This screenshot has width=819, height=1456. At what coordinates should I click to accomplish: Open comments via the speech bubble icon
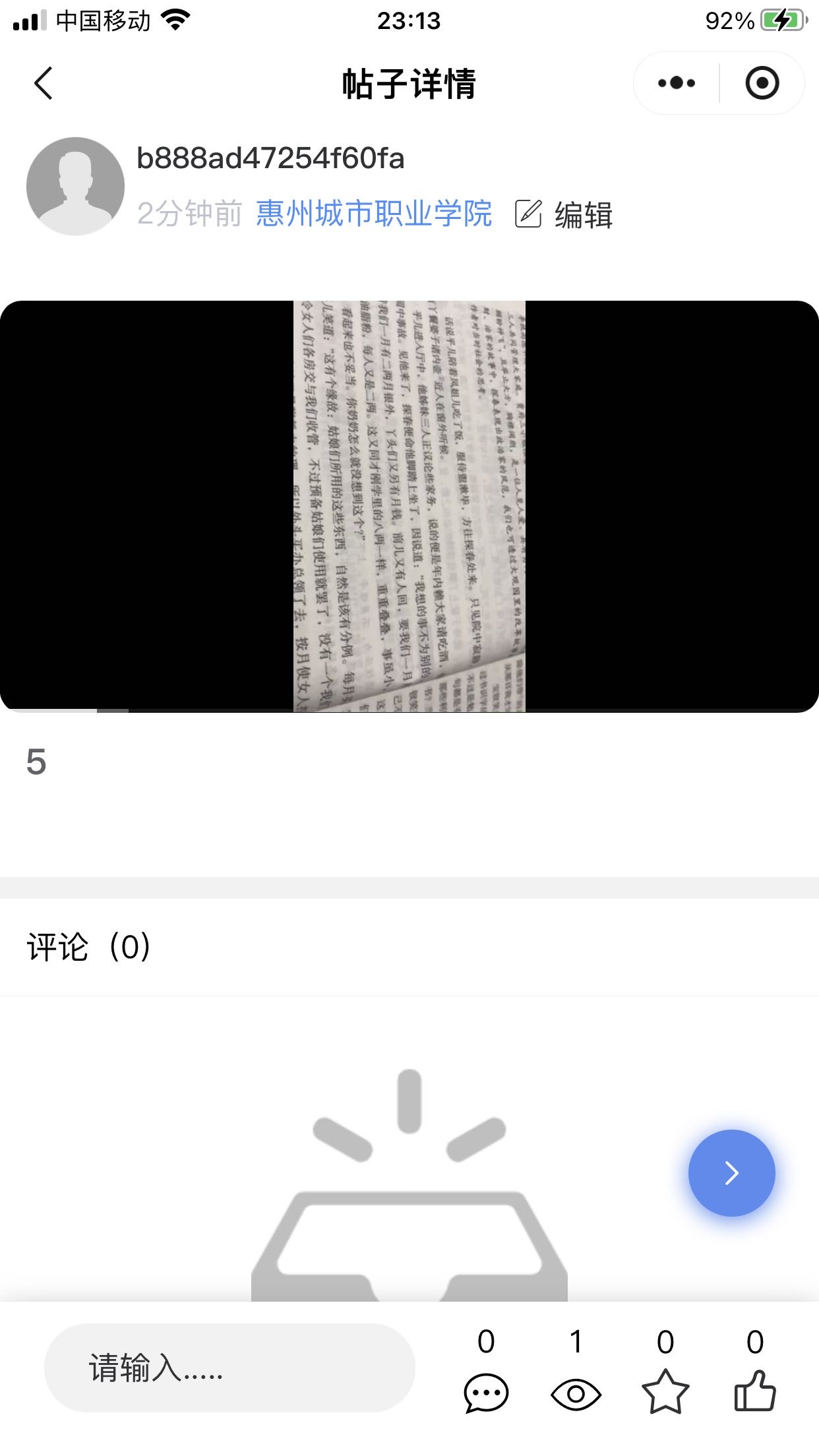click(x=486, y=1393)
